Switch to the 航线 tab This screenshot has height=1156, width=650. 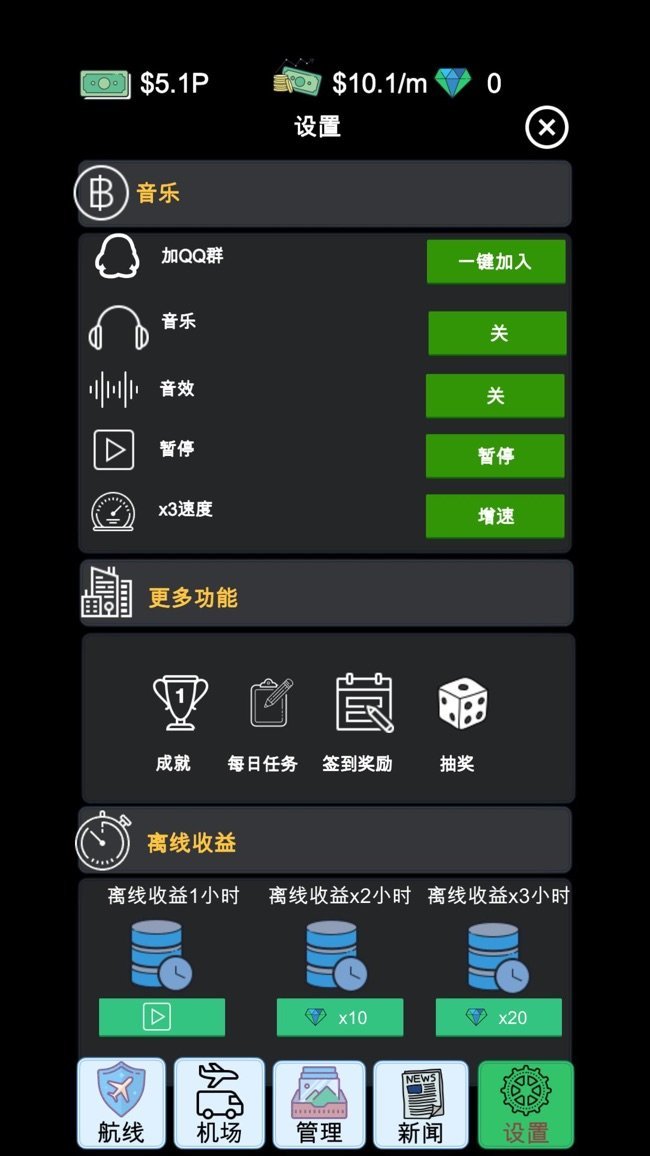(x=121, y=1104)
